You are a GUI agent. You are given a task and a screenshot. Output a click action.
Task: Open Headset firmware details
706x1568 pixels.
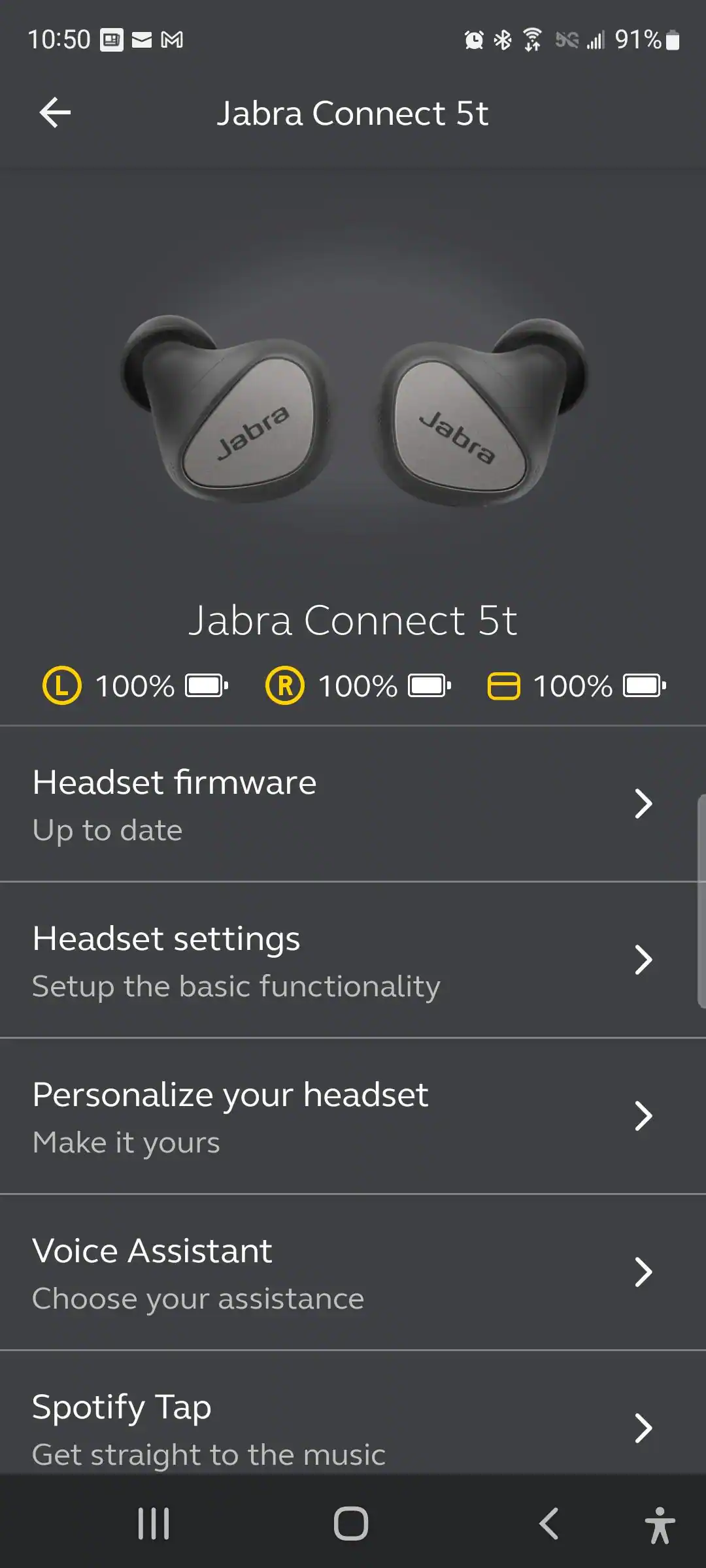point(353,804)
